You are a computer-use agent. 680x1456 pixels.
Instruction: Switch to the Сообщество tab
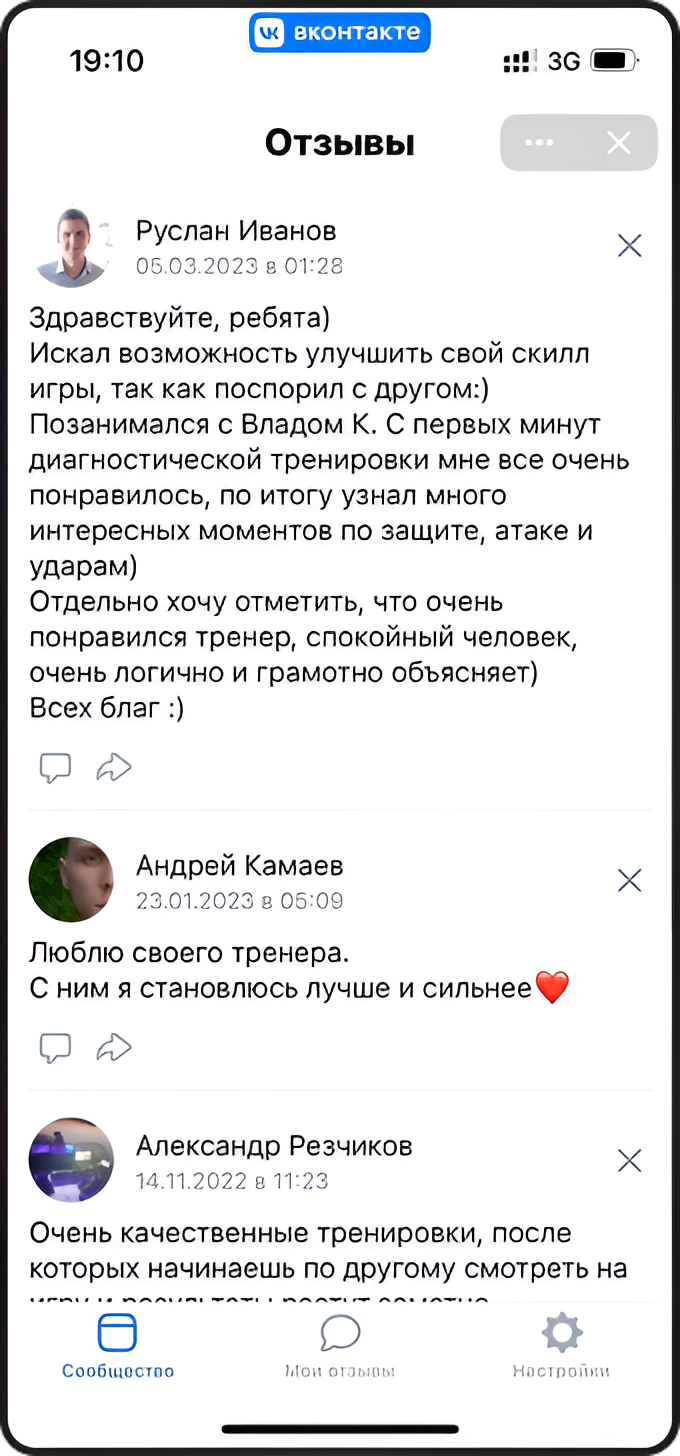tap(118, 1347)
